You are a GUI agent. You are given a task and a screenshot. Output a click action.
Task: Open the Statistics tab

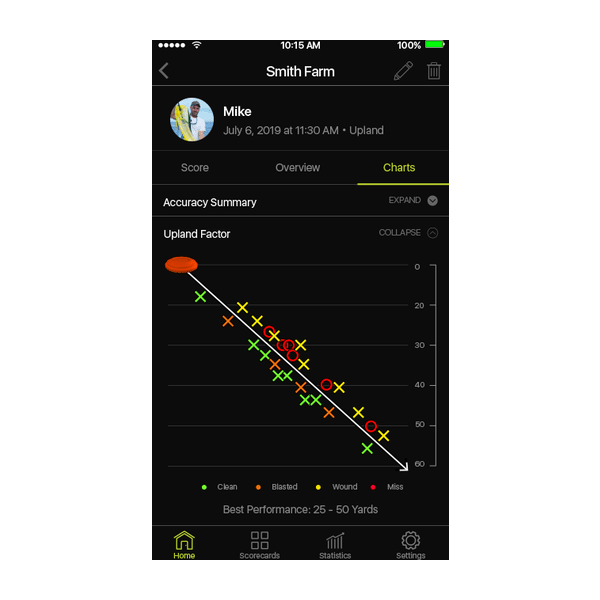click(335, 545)
